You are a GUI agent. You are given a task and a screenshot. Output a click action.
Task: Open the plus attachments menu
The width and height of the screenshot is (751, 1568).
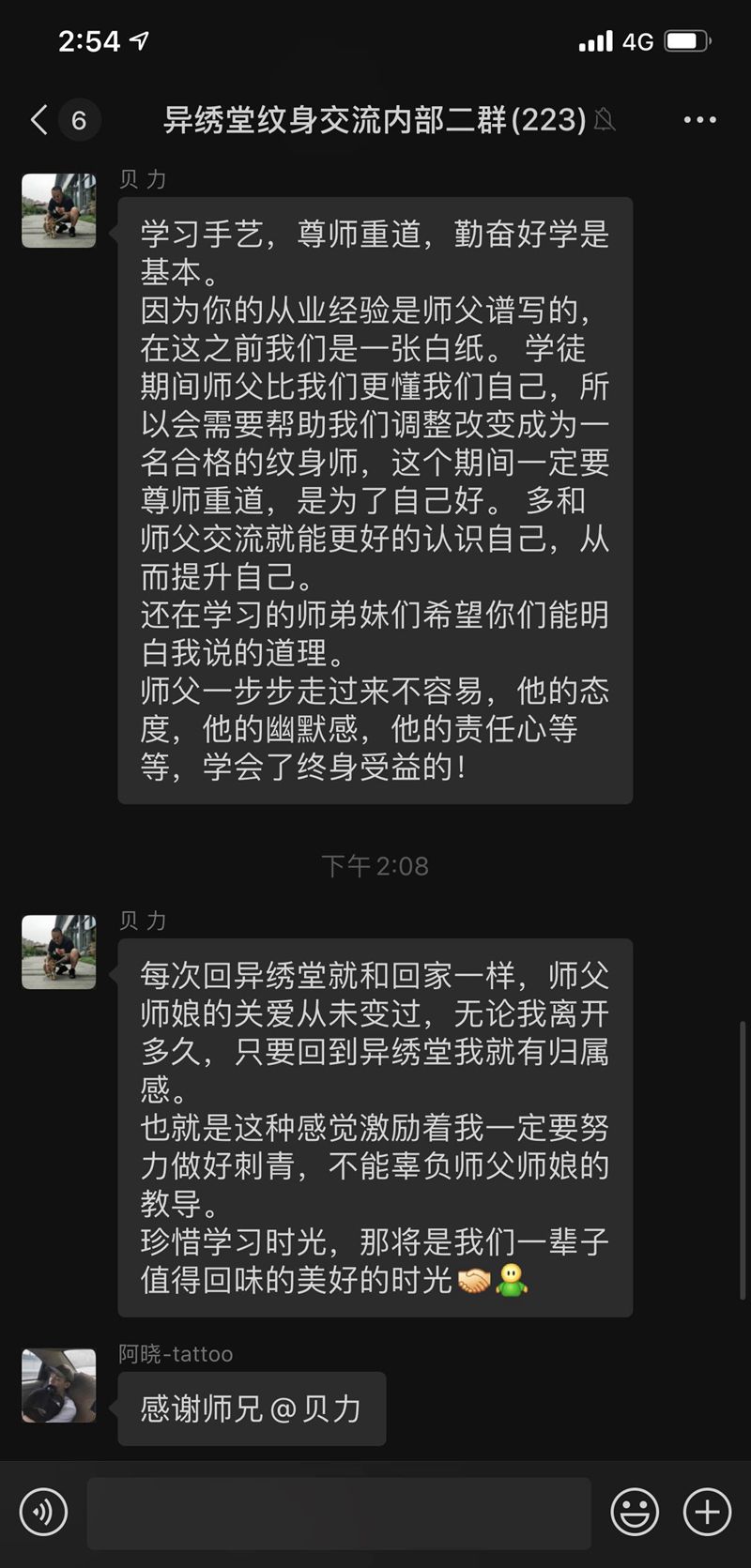point(707,1512)
